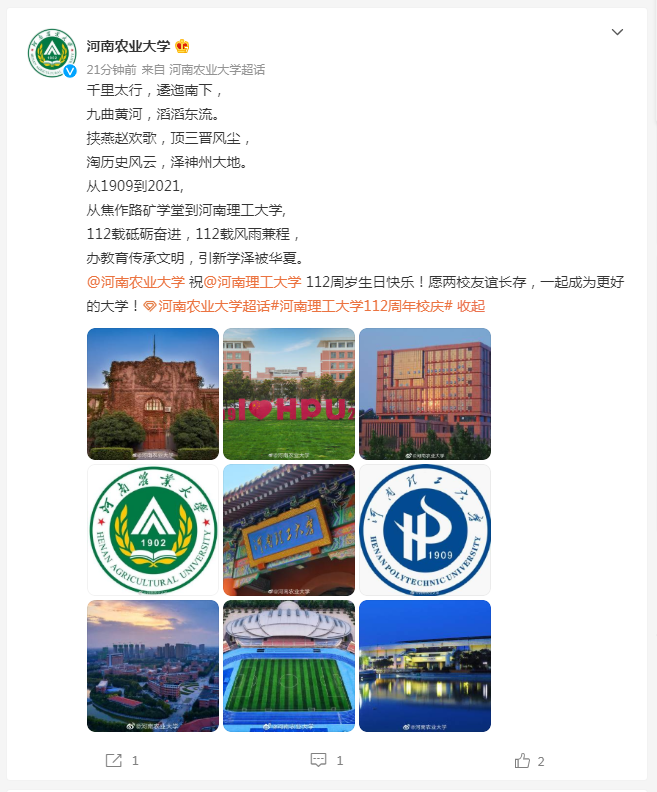657x792 pixels.
Task: Collapse the post text with 收起
Action: pyautogui.click(x=471, y=306)
